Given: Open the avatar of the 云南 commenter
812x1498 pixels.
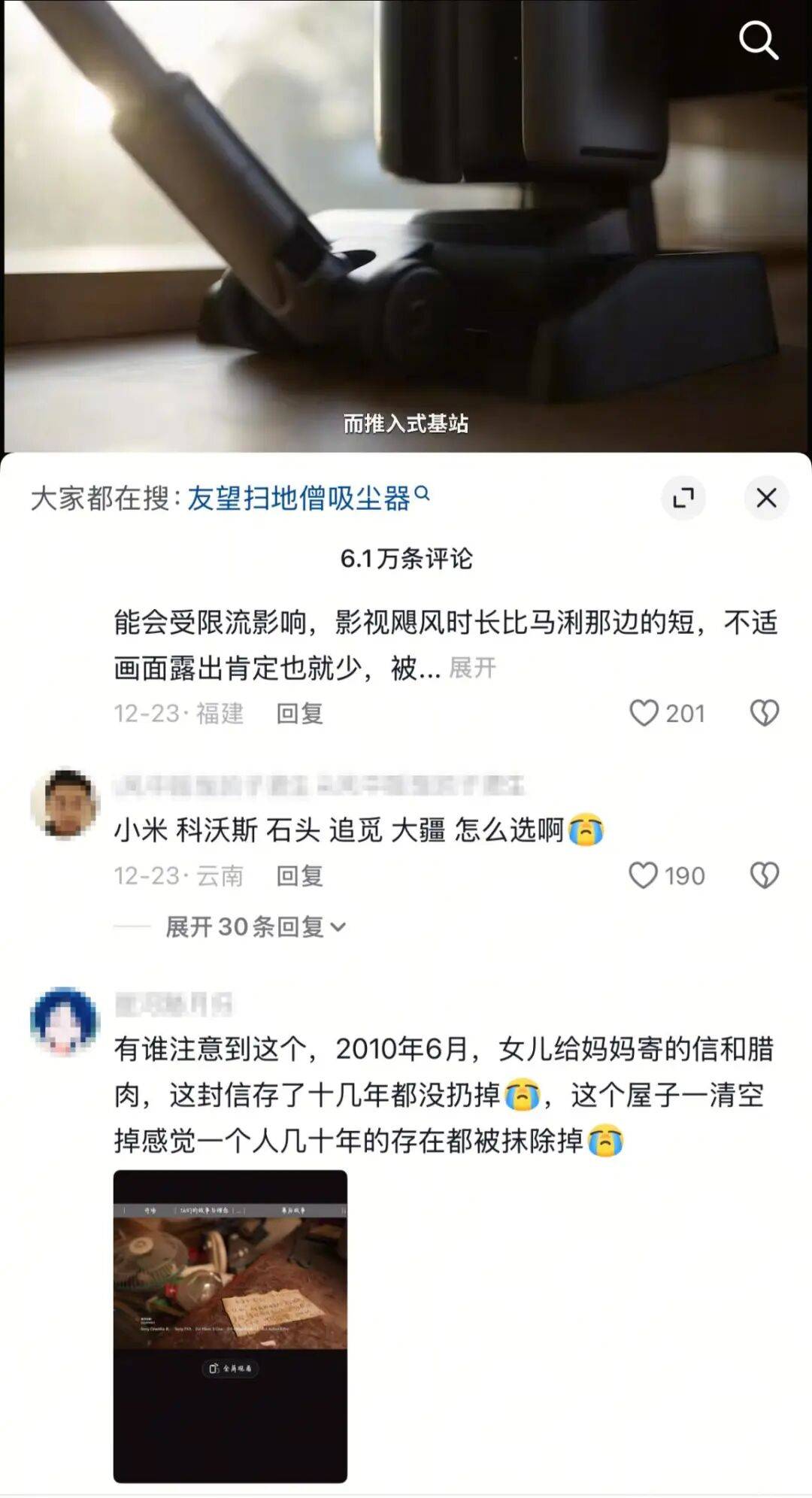Looking at the screenshot, I should click(65, 803).
